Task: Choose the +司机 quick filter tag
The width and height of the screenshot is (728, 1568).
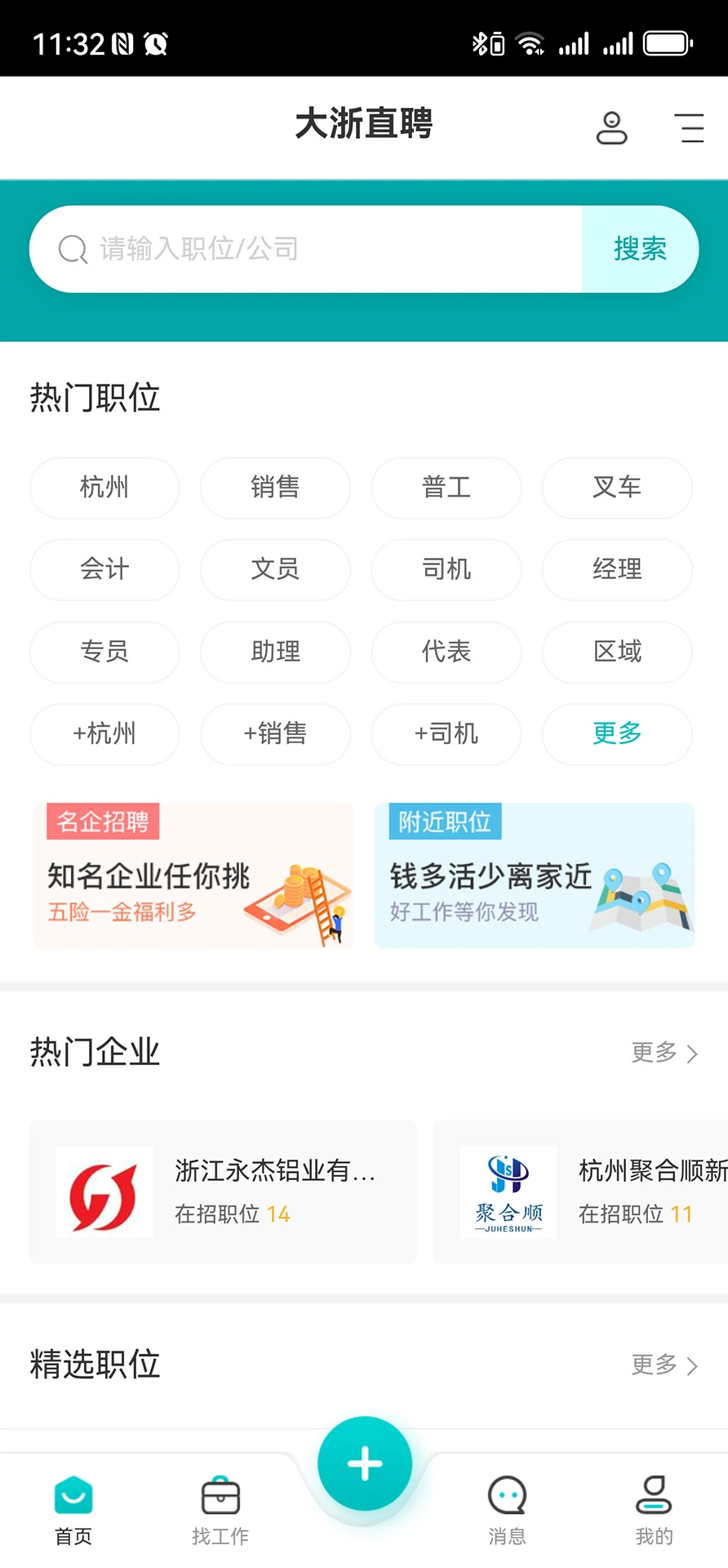Action: click(446, 734)
